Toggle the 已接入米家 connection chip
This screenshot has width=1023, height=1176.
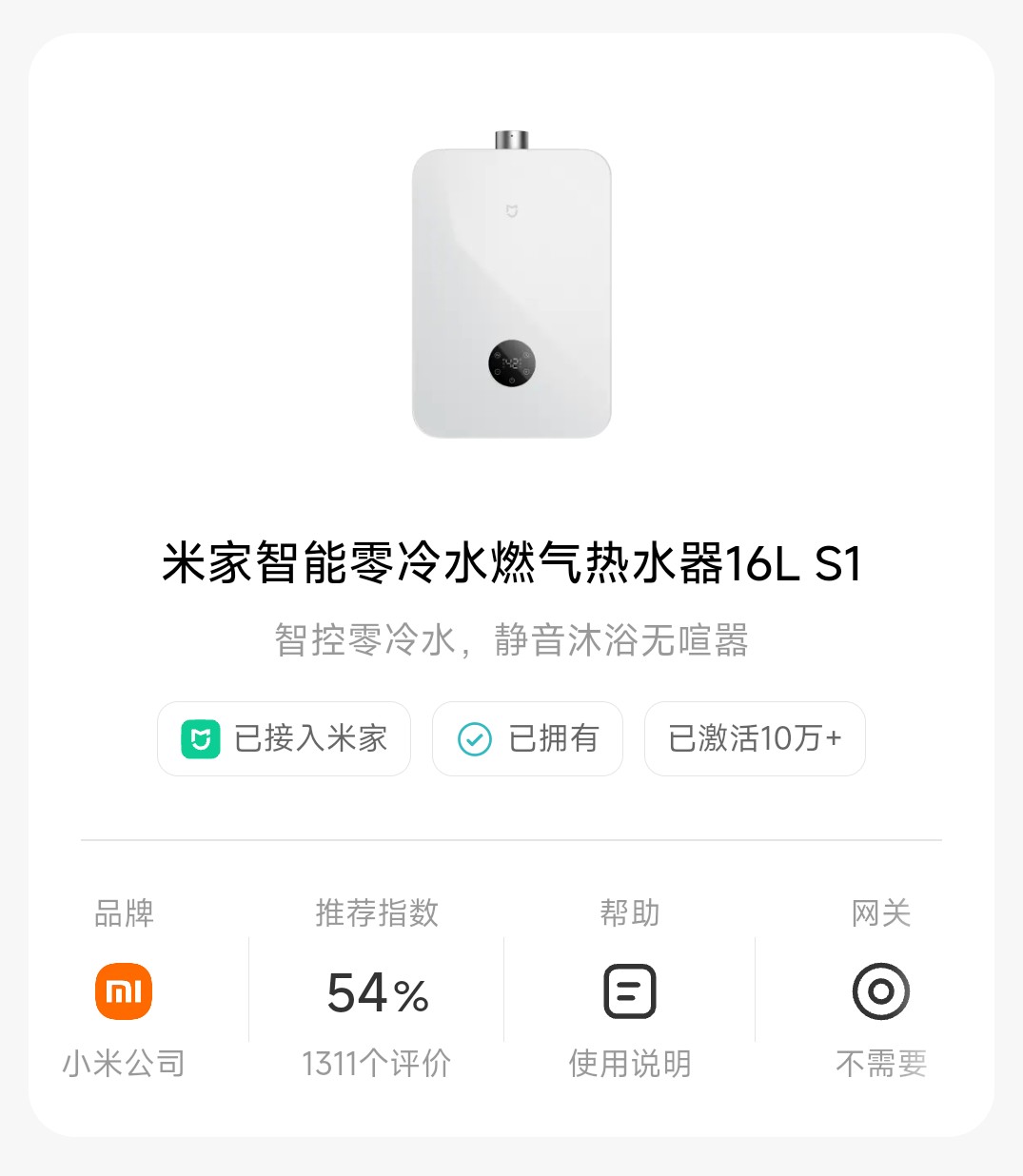point(283,738)
